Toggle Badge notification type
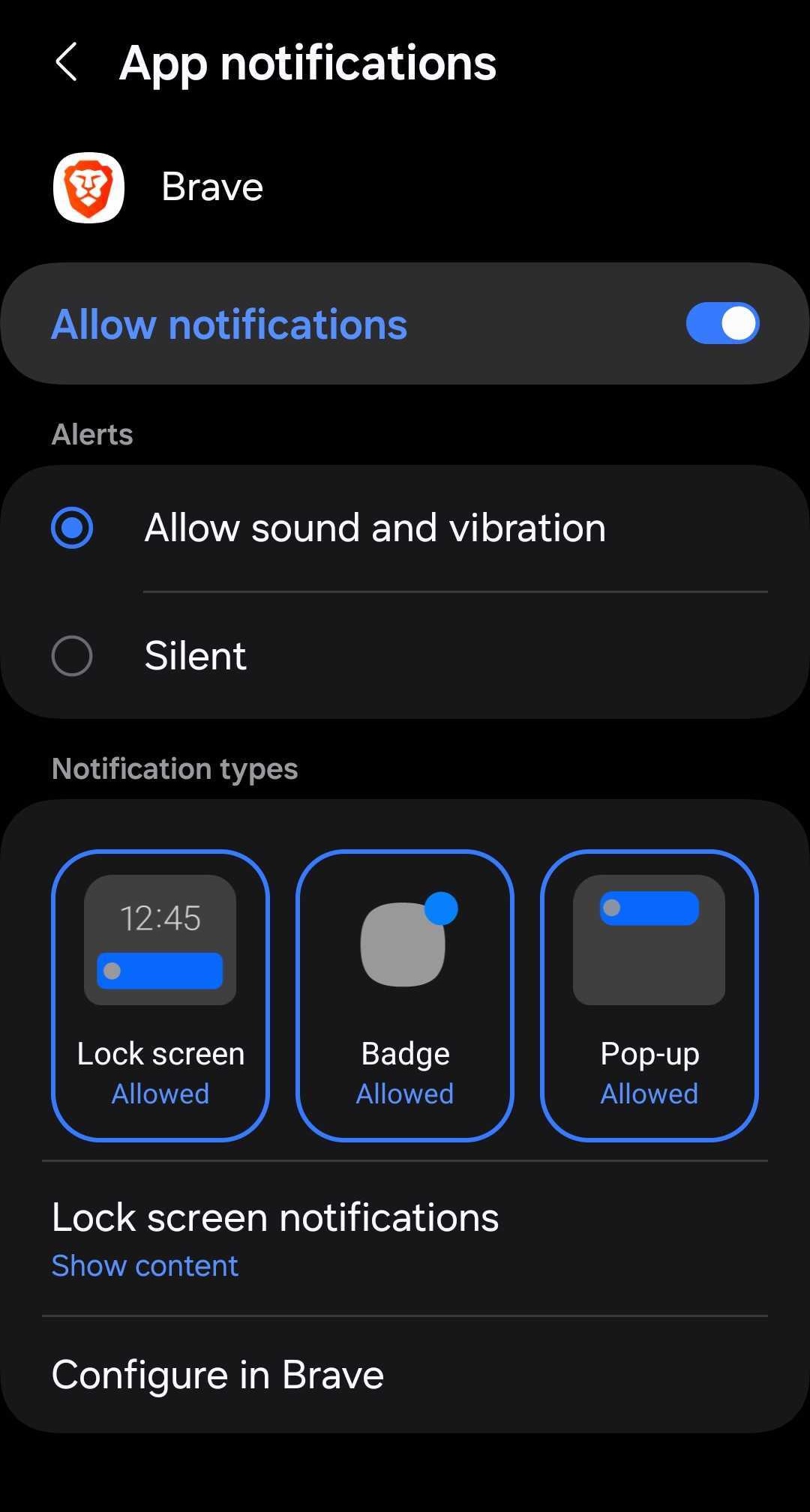The width and height of the screenshot is (810, 1512). [x=405, y=995]
